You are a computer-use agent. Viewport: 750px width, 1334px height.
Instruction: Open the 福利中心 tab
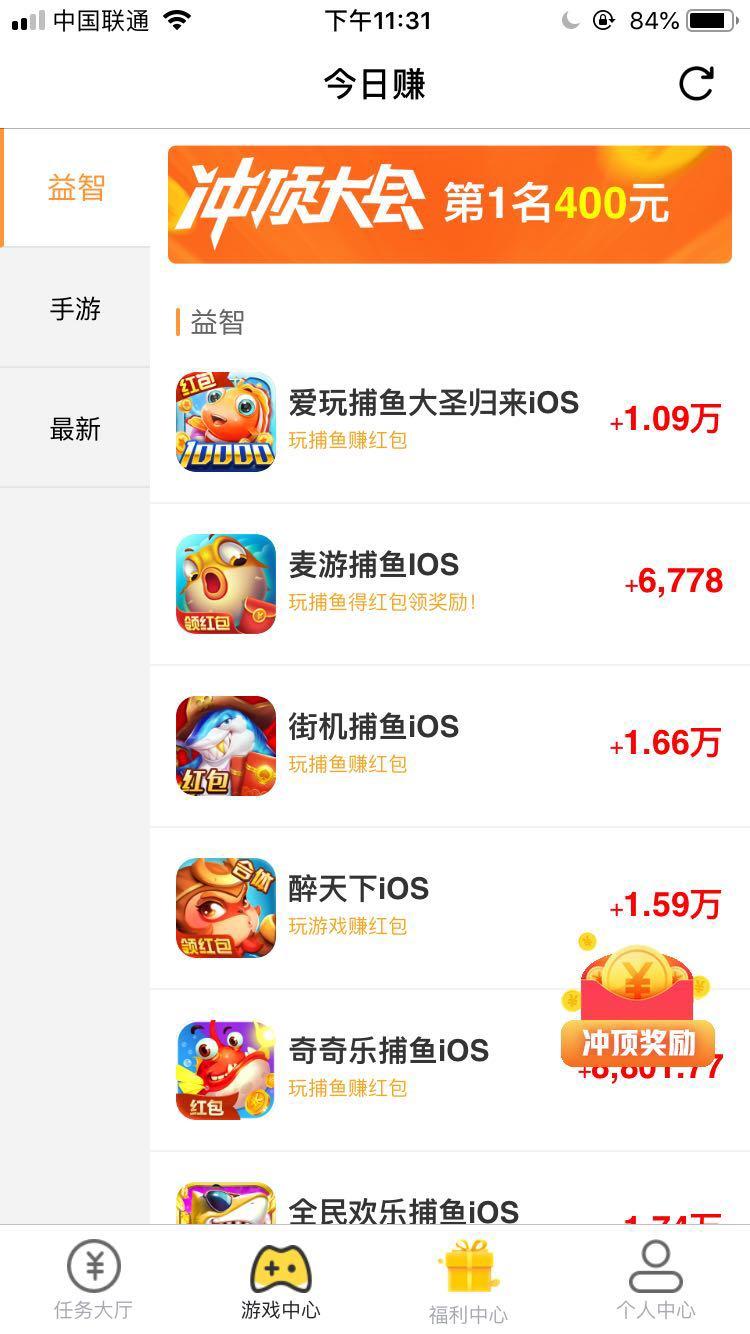pos(468,1280)
